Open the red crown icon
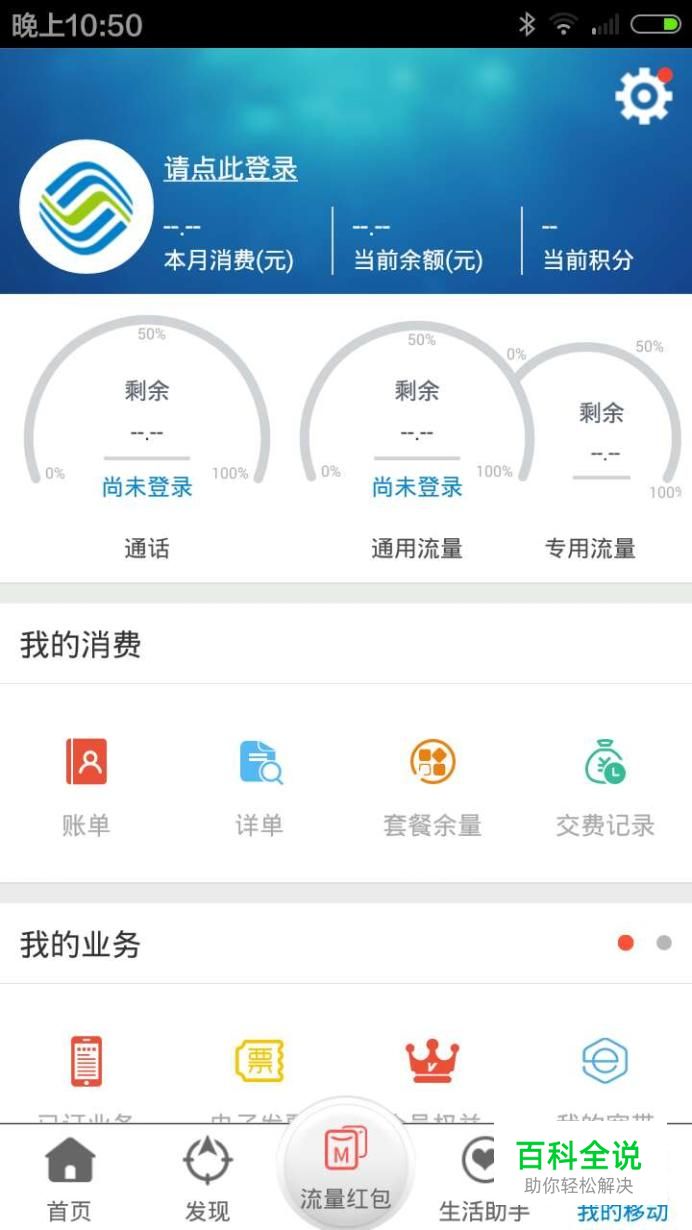The width and height of the screenshot is (692, 1230). coord(432,1061)
